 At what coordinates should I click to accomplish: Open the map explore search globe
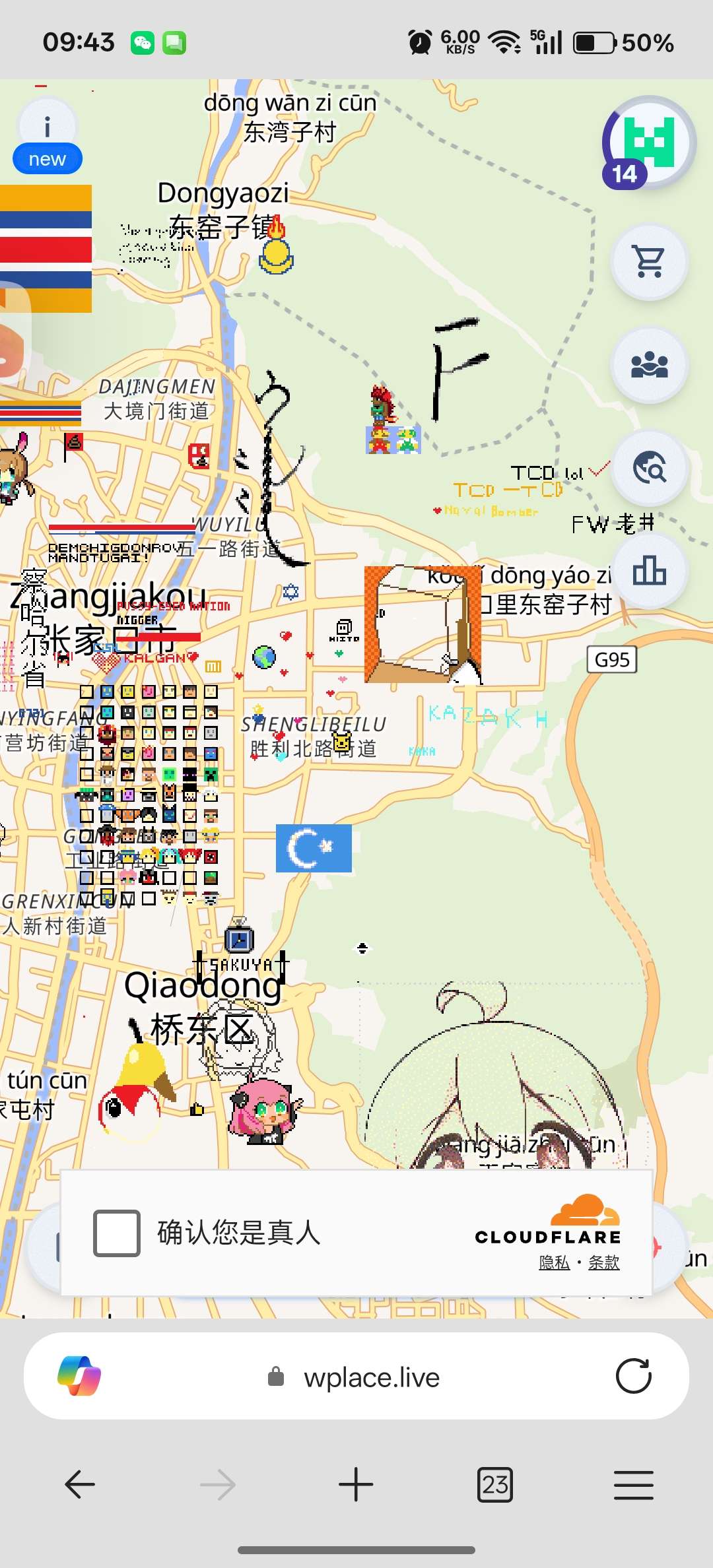(x=650, y=468)
